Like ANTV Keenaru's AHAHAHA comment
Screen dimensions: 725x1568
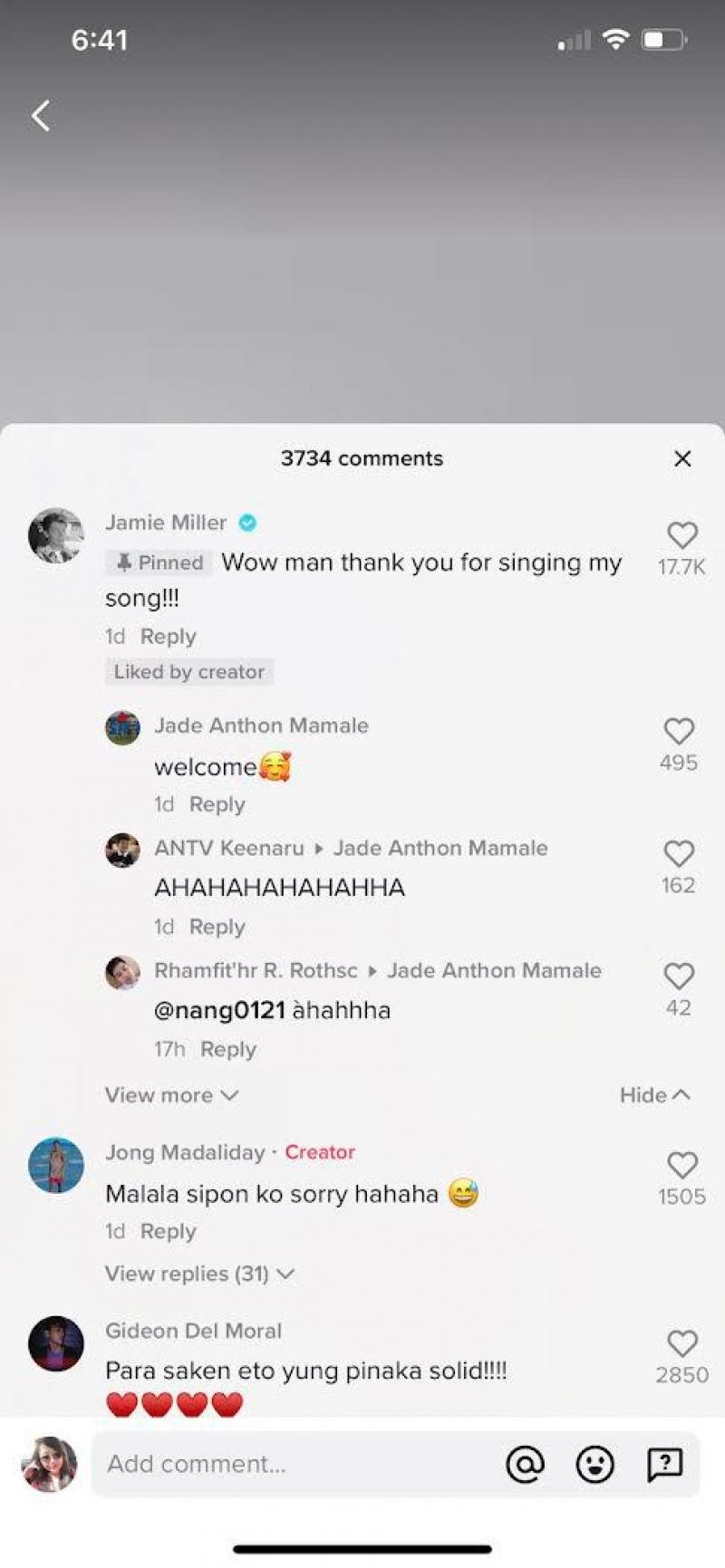pyautogui.click(x=679, y=854)
